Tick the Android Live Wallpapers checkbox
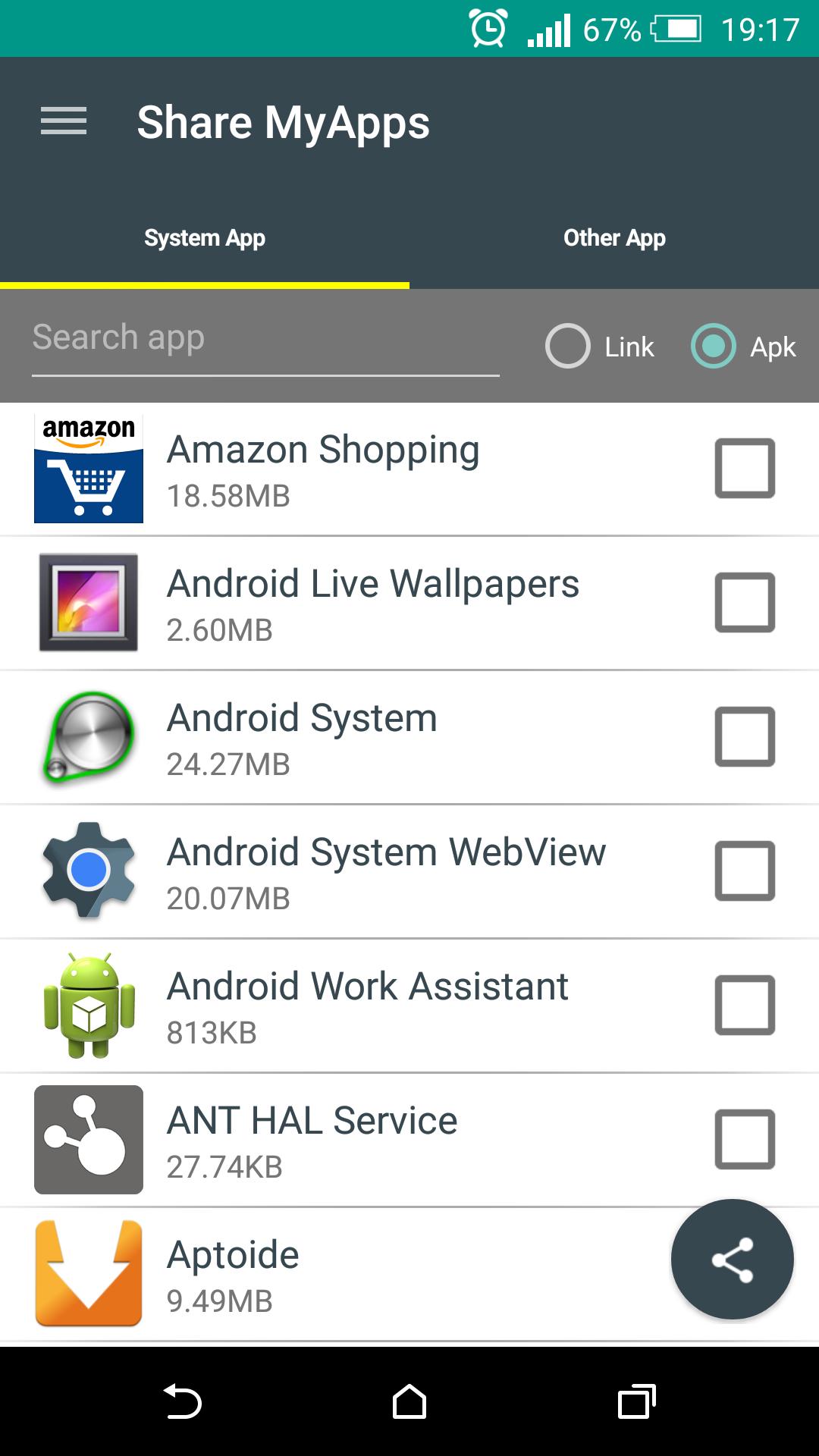The height and width of the screenshot is (1456, 819). 745,603
